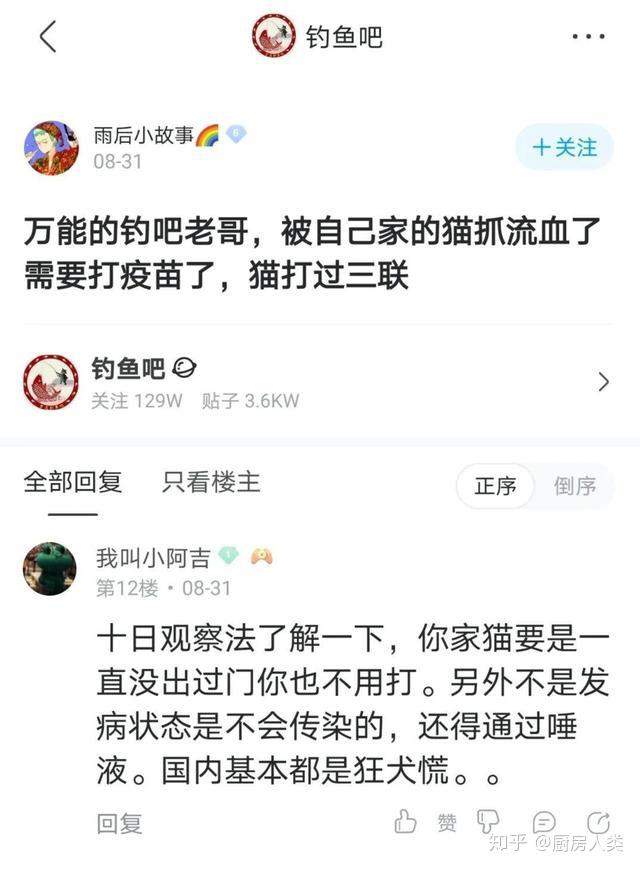Screen dimensions: 640x869
Task: Open 我叫小阿吉's profile avatar
Action: coord(50,568)
